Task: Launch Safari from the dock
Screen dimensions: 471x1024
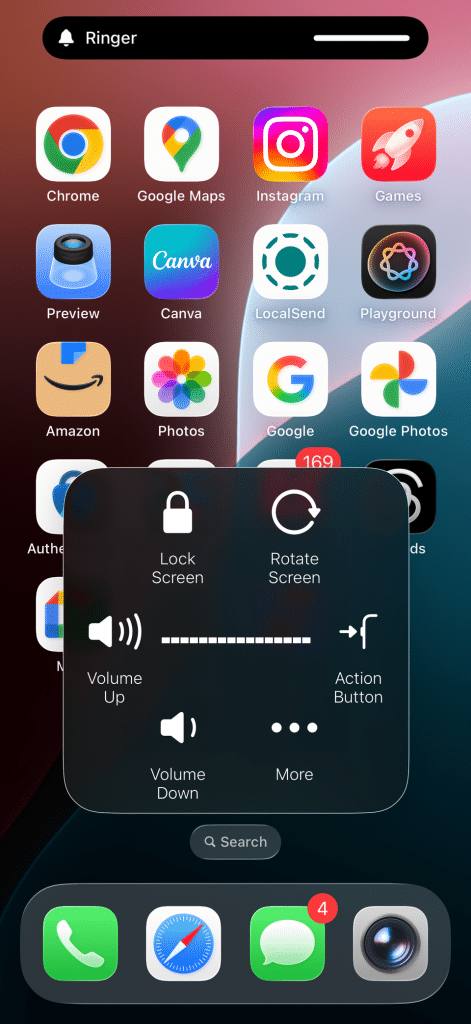Action: [x=184, y=944]
